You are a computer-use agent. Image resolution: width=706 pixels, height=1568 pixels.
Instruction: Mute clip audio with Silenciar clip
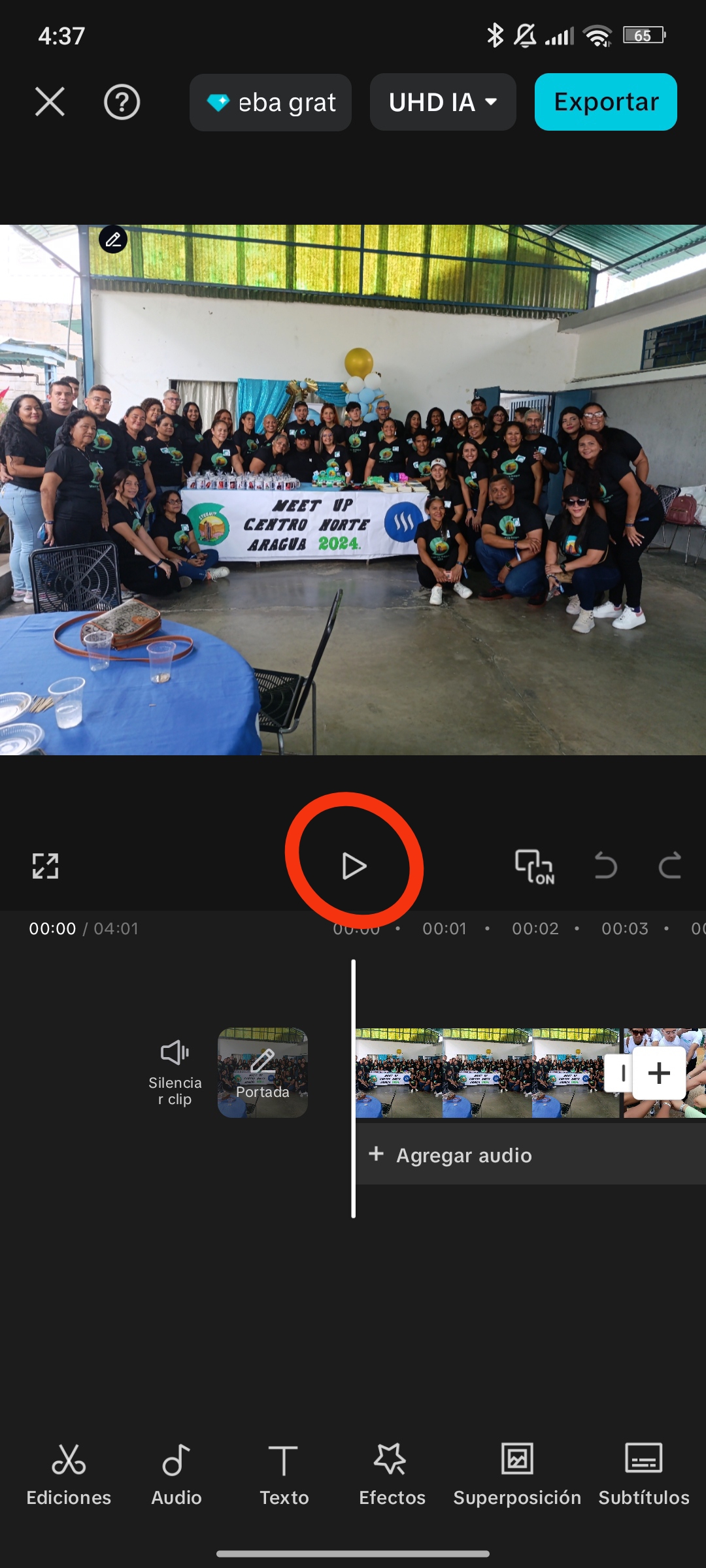pos(175,1073)
